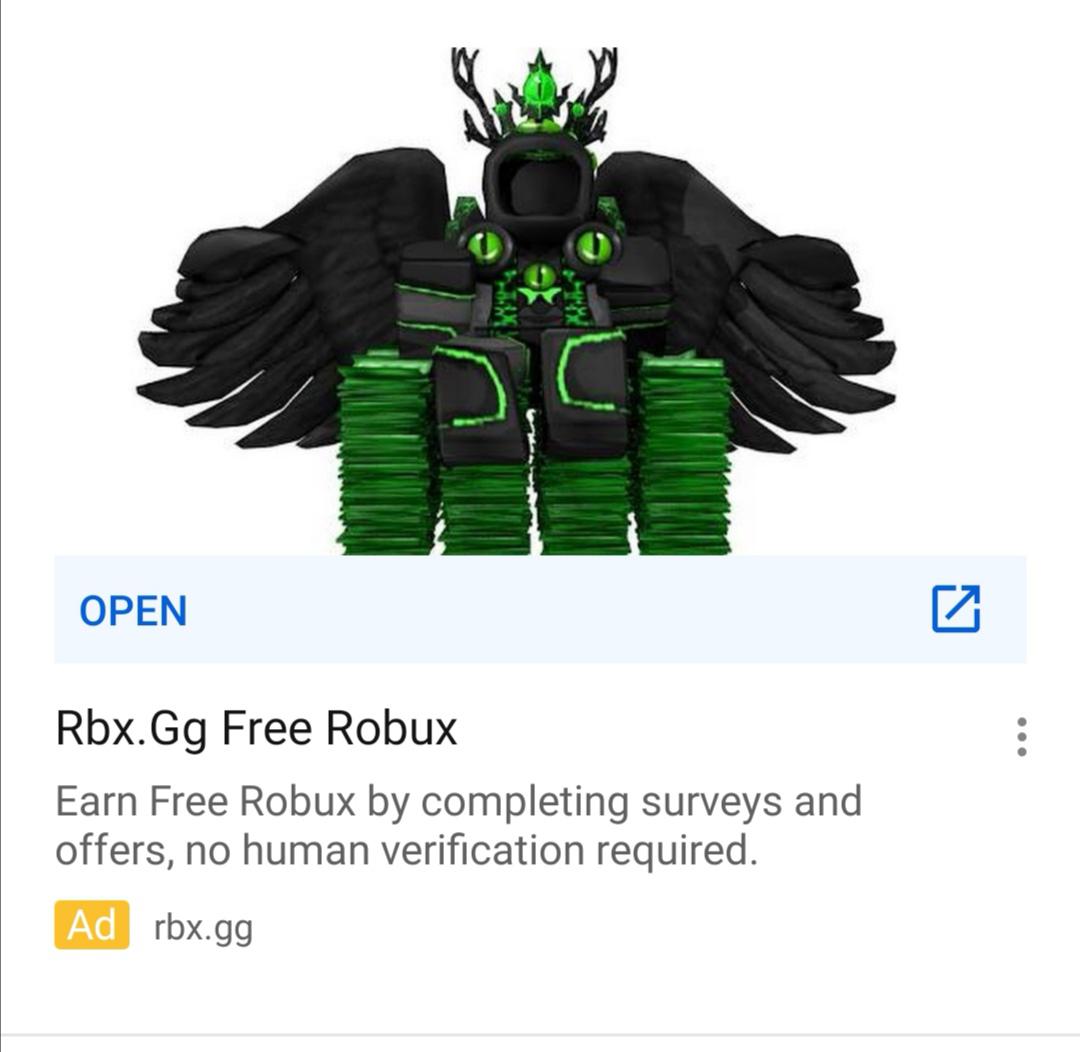The image size is (1080, 1052).
Task: Open the Rbx.Gg Free Robux ad headline
Action: click(x=256, y=729)
